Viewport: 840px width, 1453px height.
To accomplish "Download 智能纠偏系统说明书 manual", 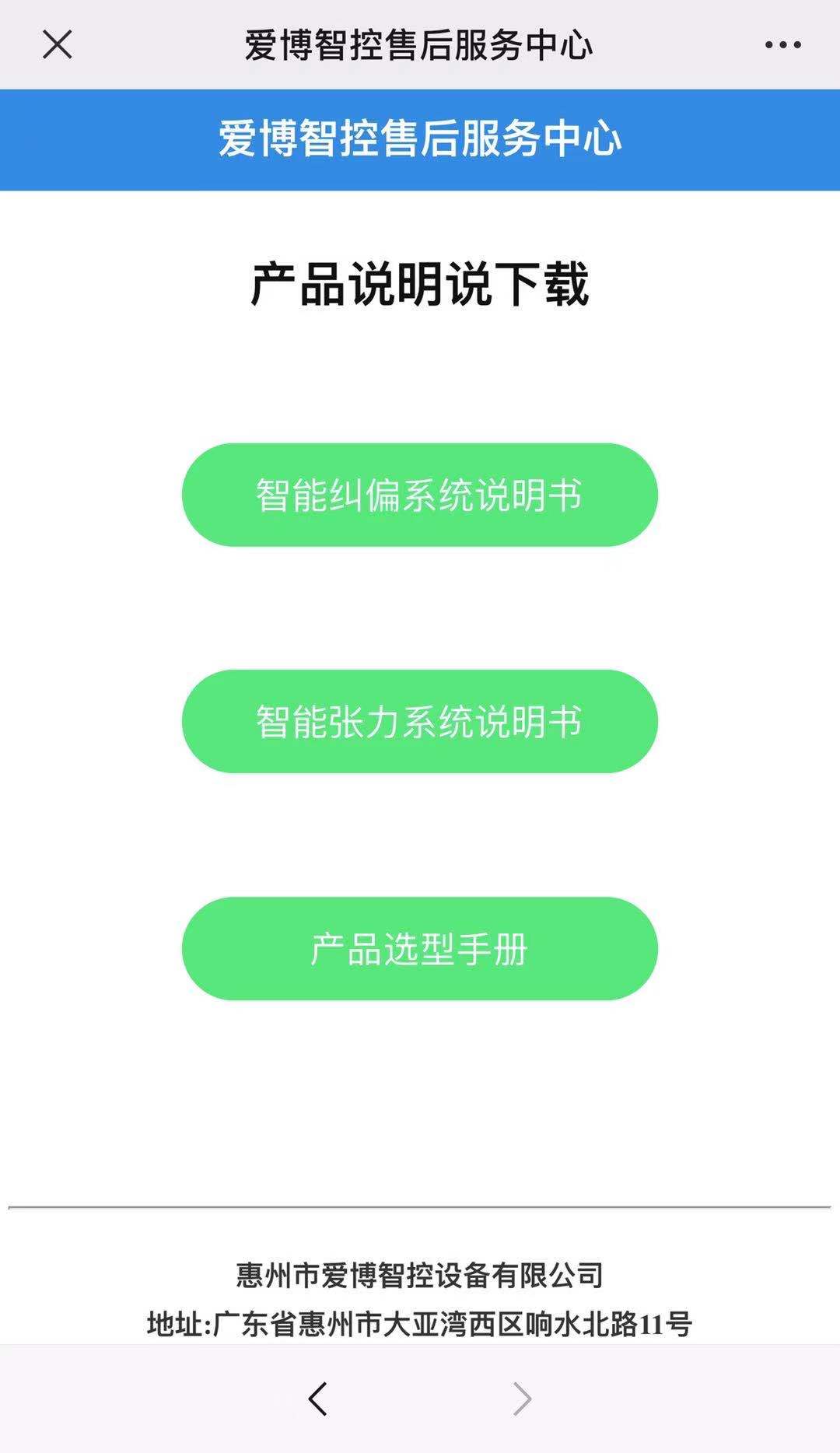I will click(x=419, y=495).
